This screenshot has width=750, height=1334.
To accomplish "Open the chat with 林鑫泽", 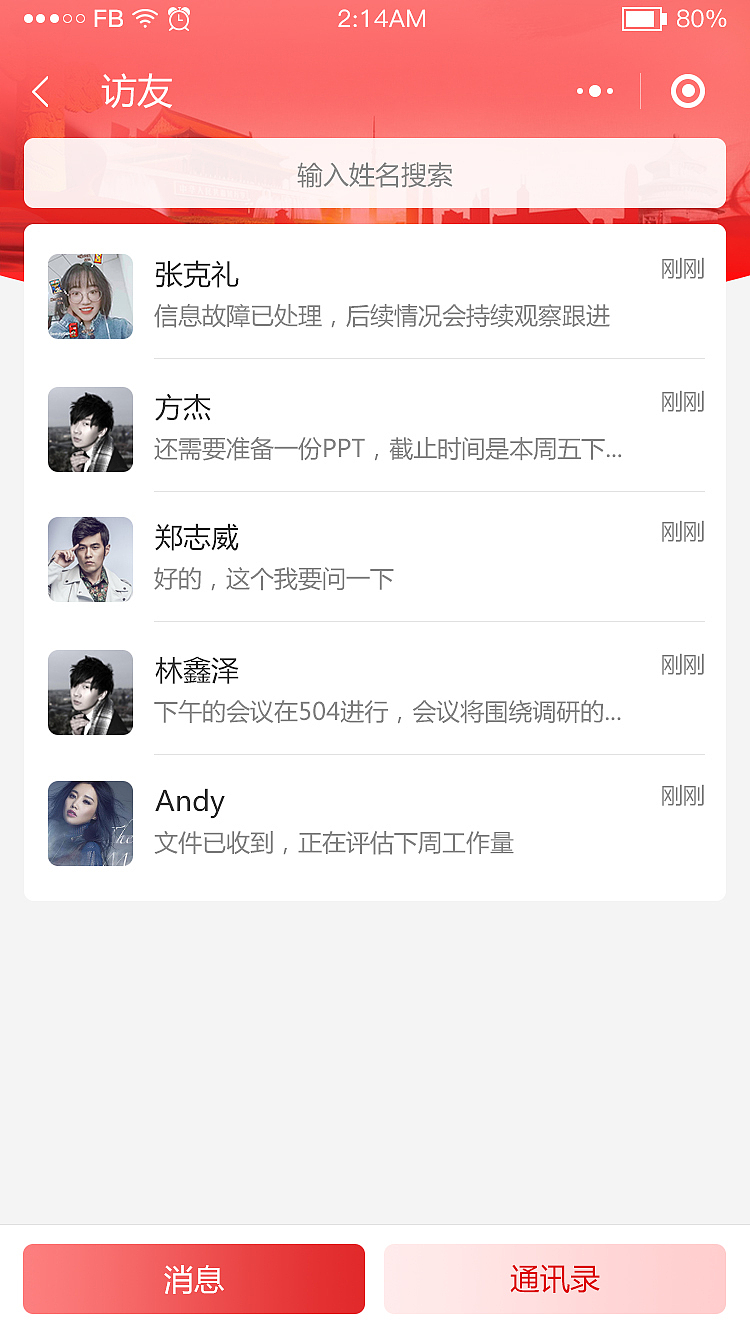I will pos(400,690).
